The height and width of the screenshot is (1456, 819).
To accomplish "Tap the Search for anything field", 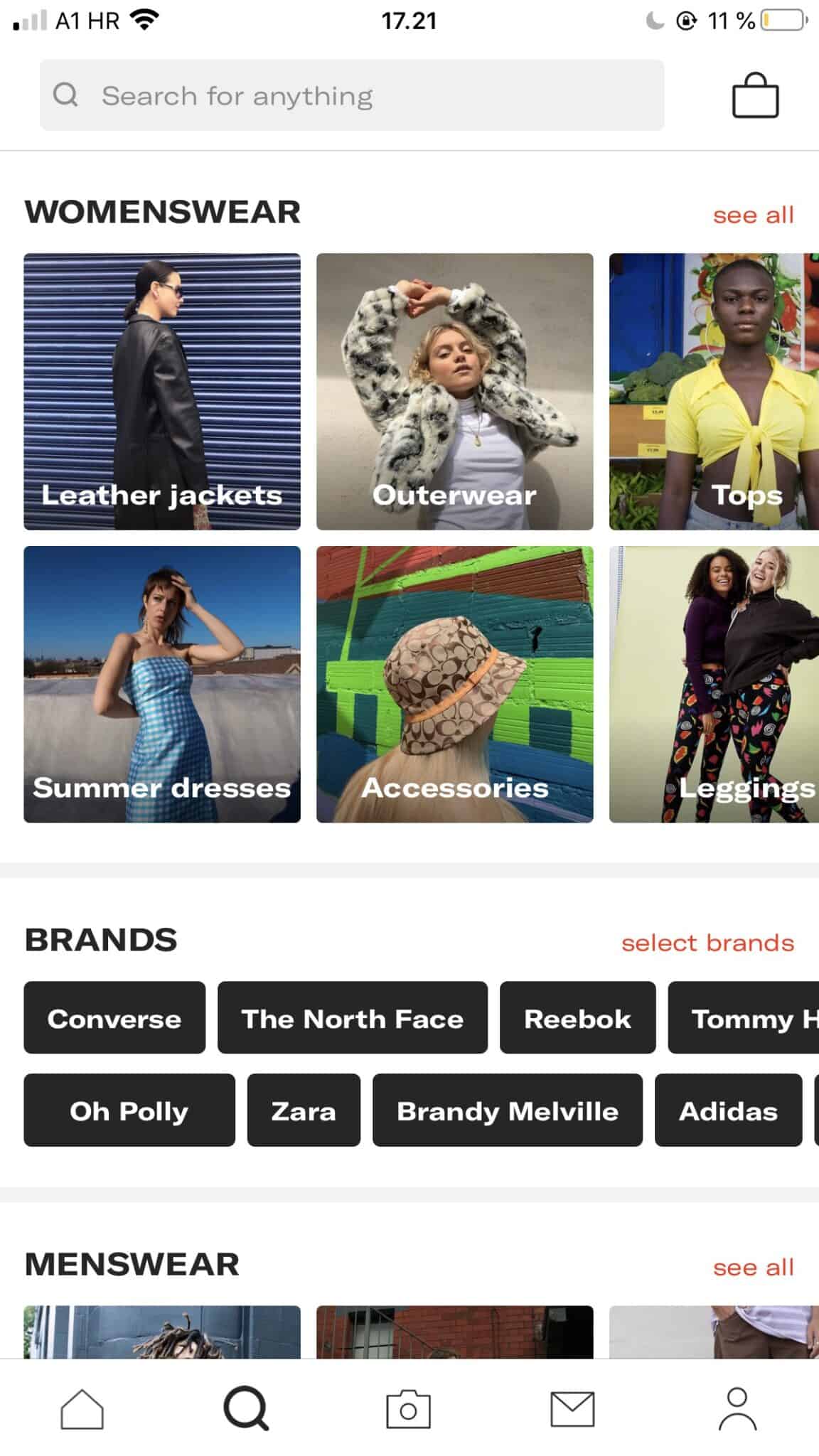I will [x=352, y=95].
